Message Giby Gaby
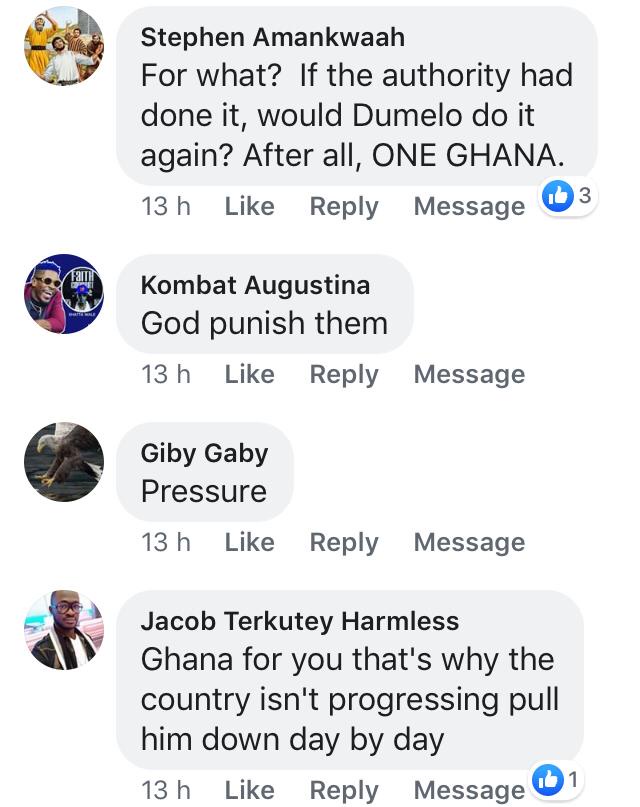The image size is (640, 807). click(x=469, y=542)
